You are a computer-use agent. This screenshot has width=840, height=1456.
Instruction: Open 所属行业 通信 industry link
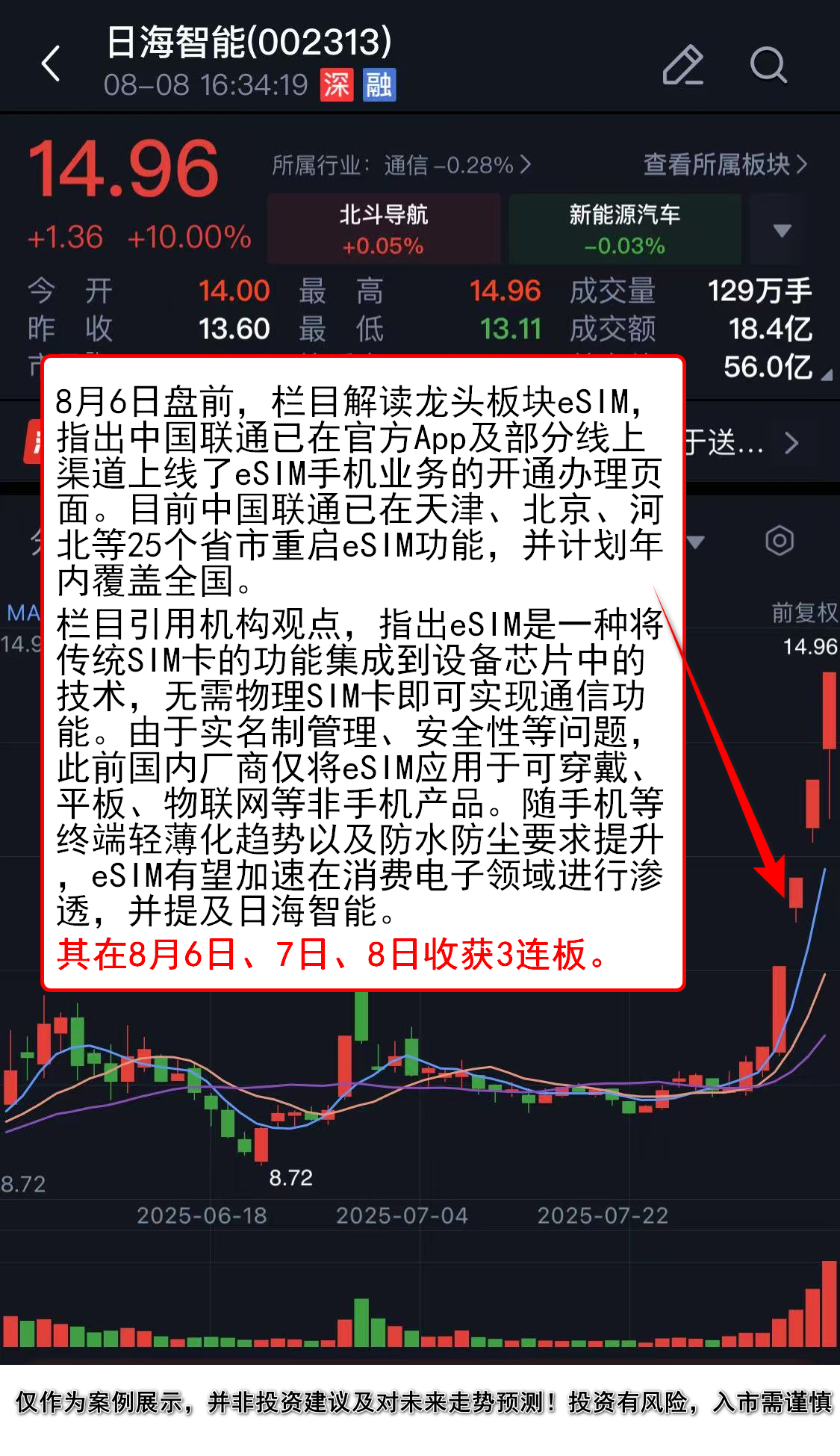pyautogui.click(x=401, y=164)
